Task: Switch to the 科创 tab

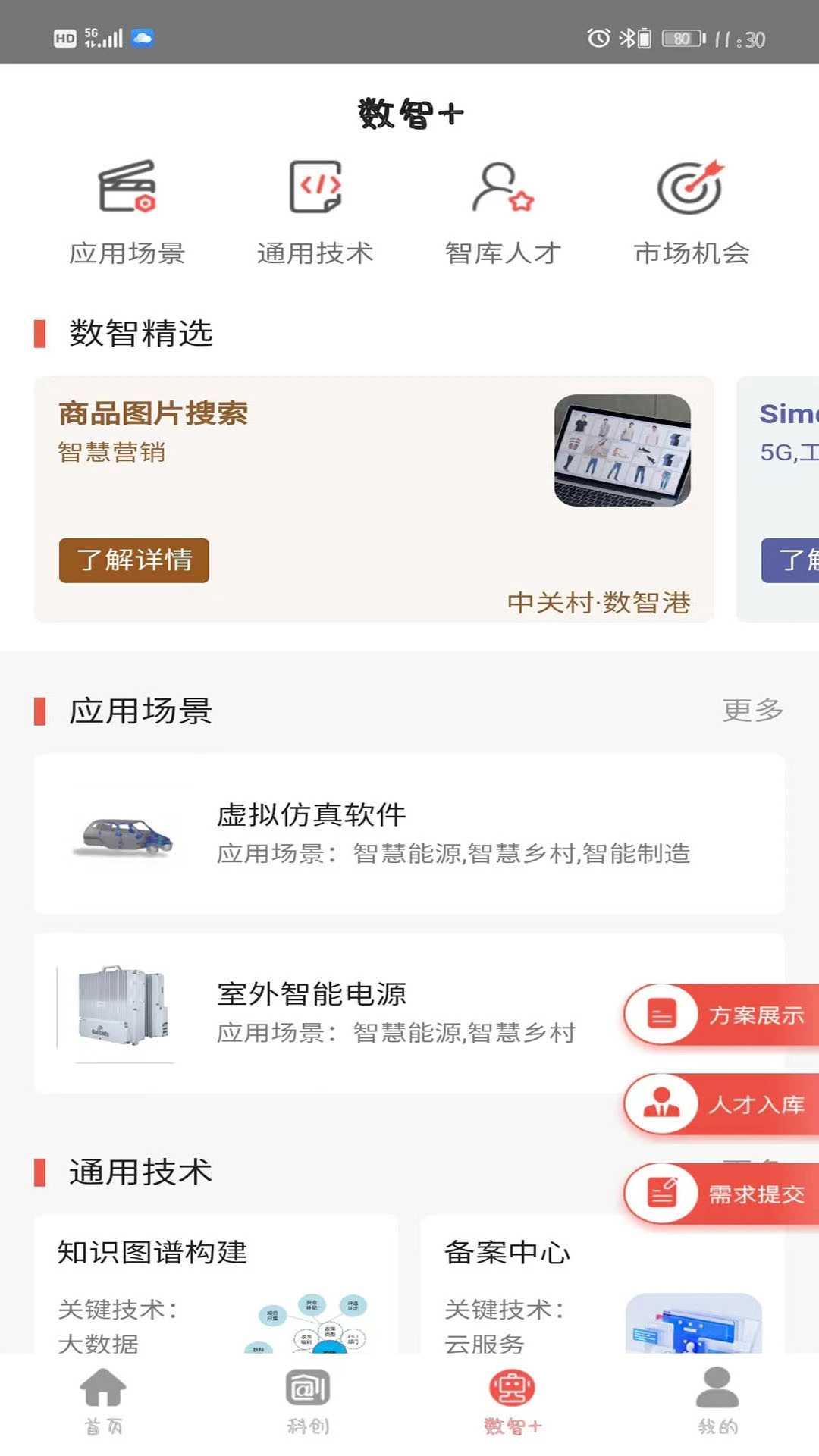Action: 307,1388
